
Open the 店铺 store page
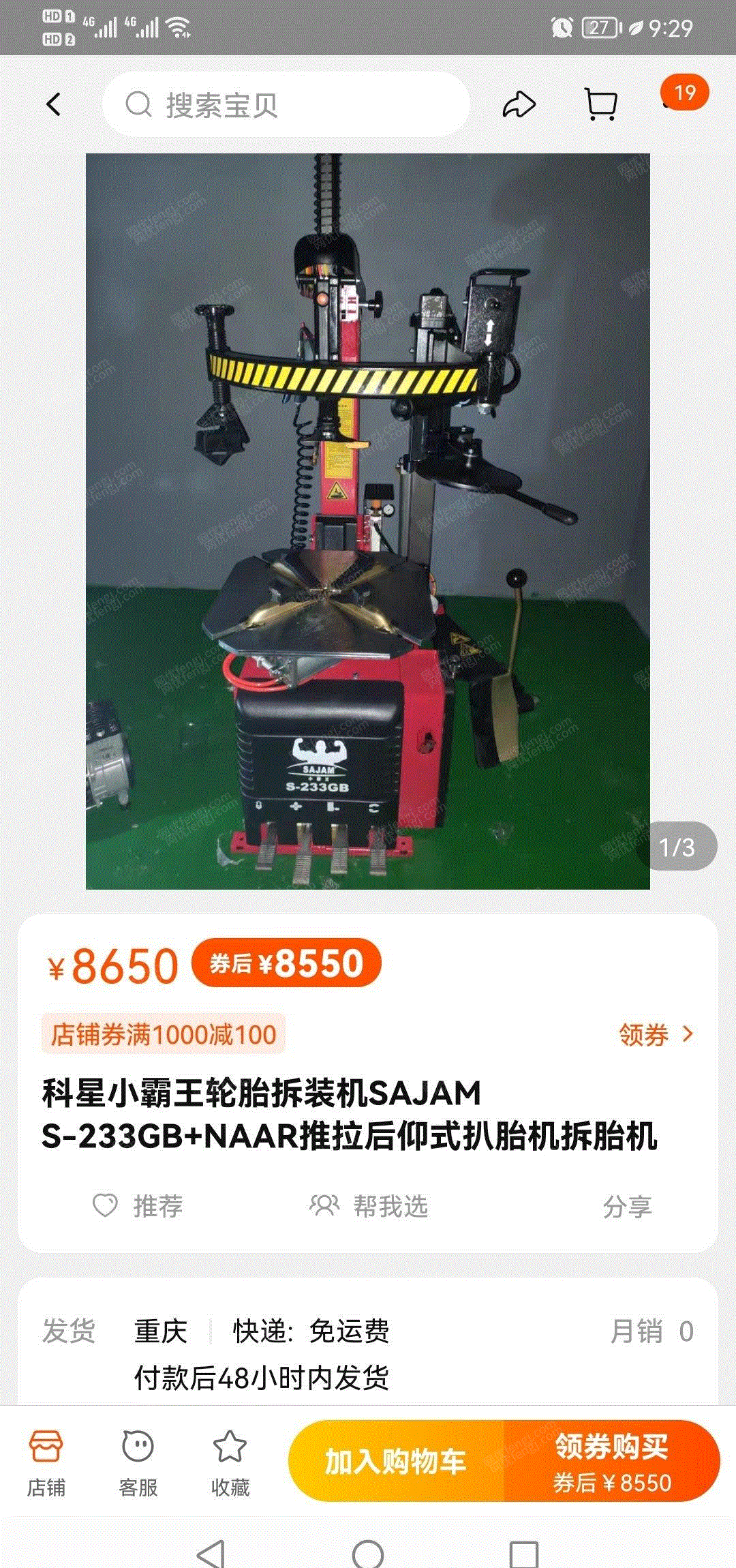click(x=46, y=1463)
